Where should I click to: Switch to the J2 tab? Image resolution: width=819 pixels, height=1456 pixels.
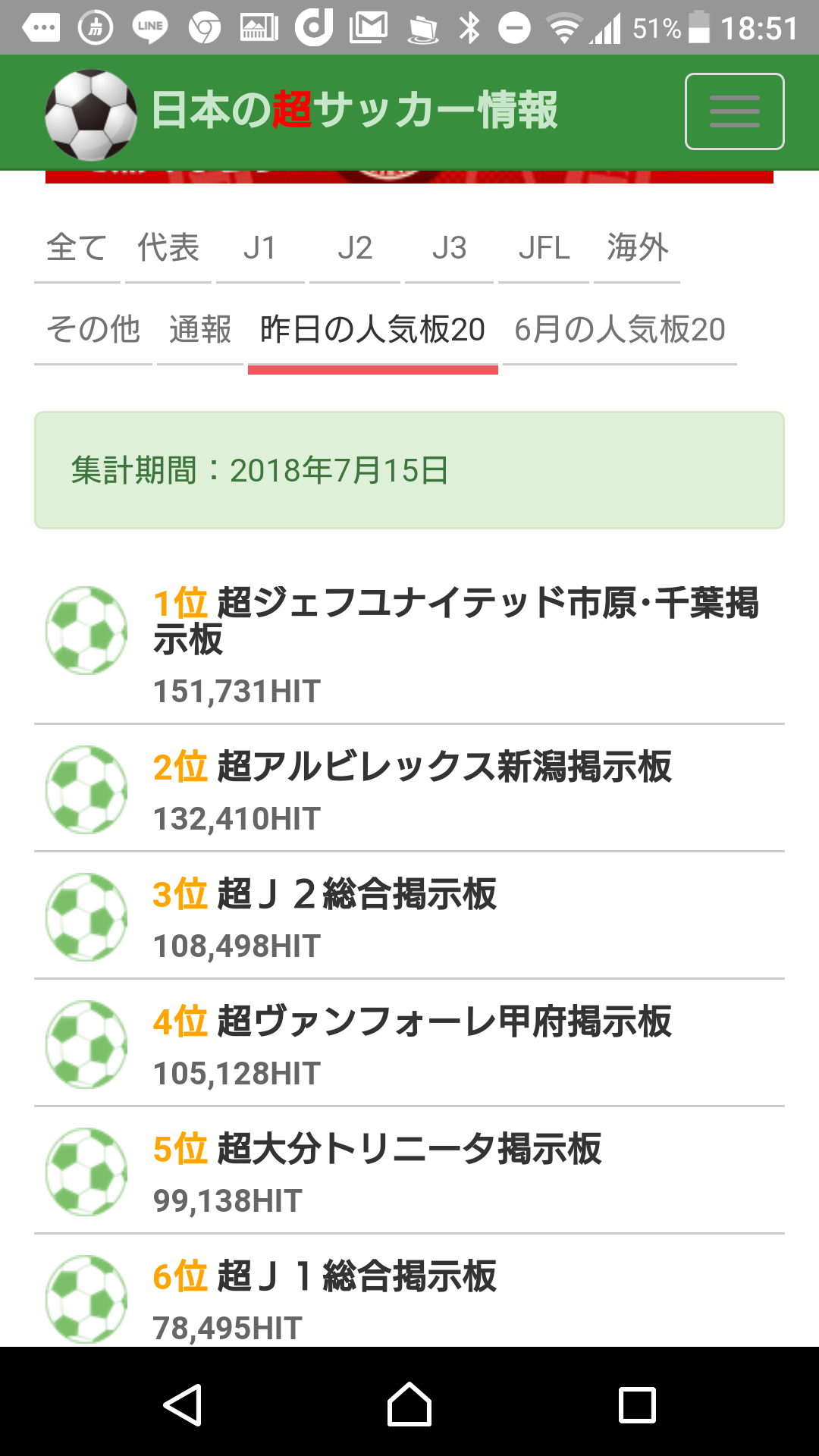(355, 248)
